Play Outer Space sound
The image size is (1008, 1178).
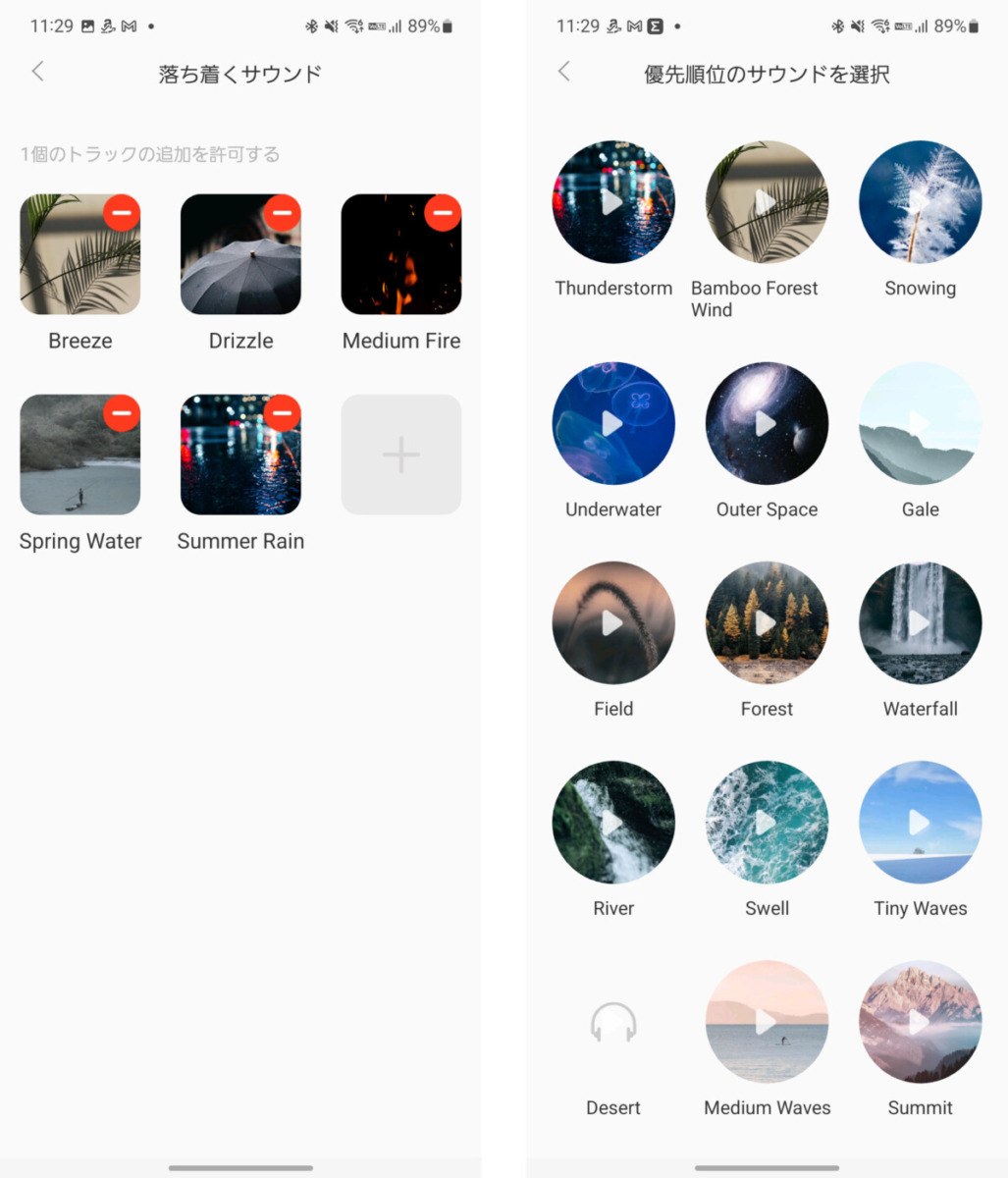point(767,424)
